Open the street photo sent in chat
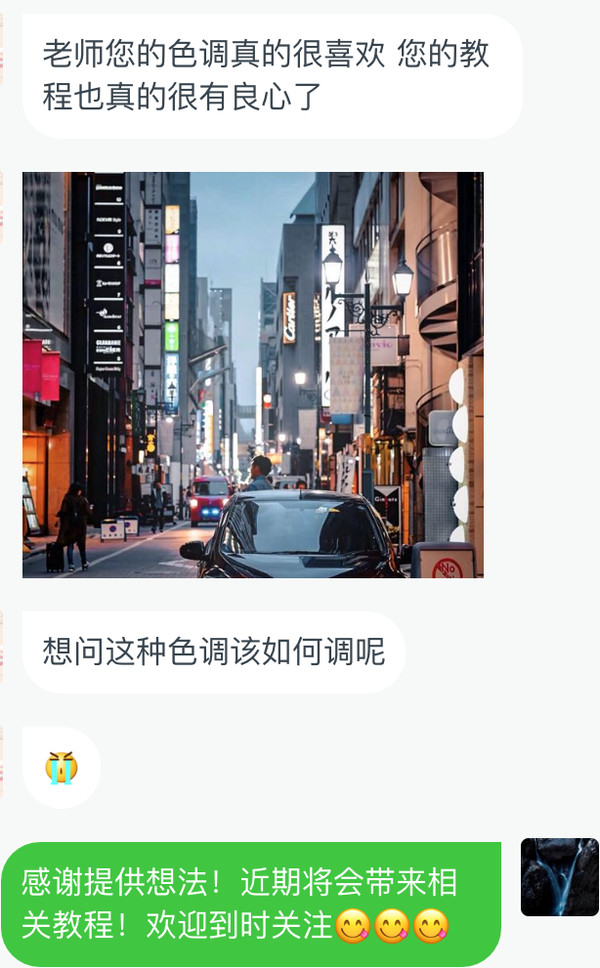600x968 pixels. [x=253, y=375]
